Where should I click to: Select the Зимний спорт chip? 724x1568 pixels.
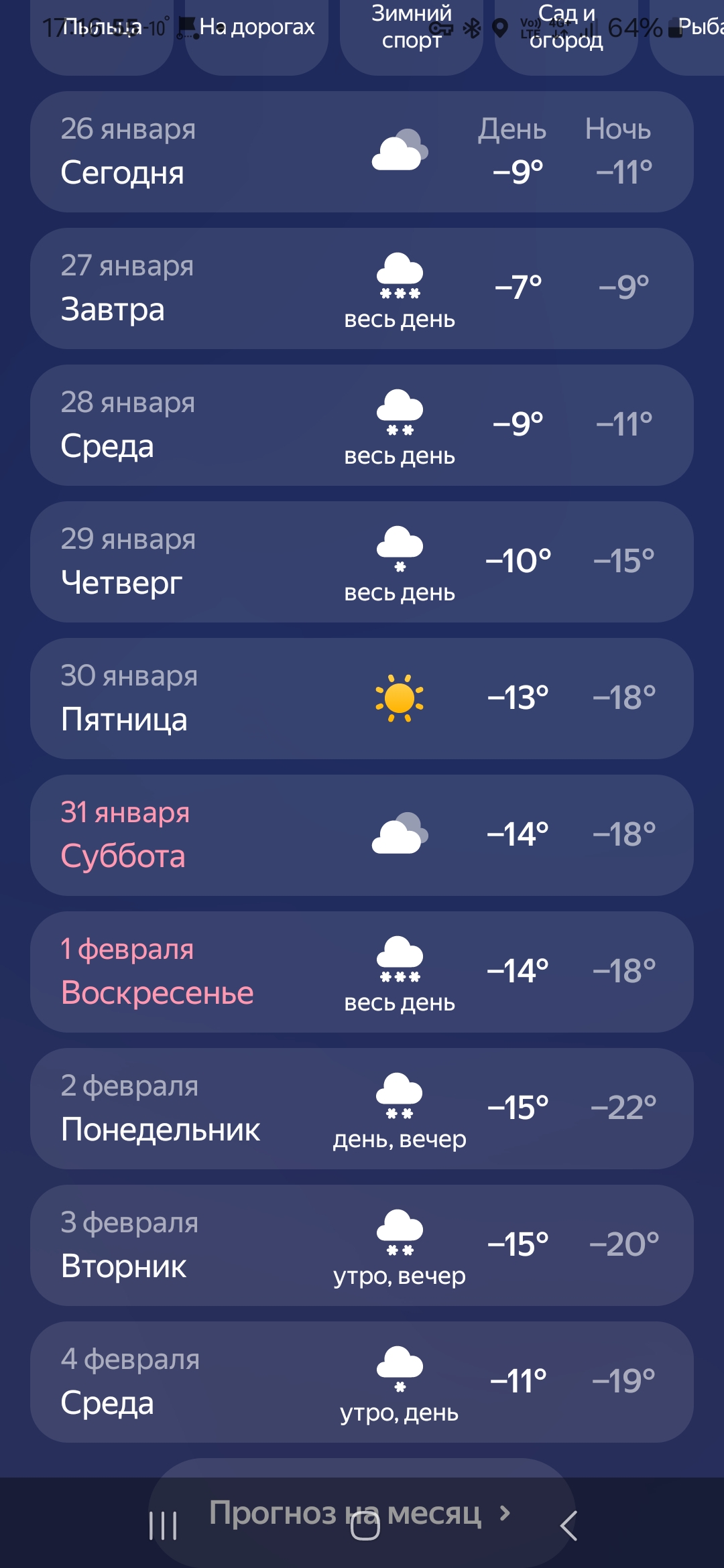coord(411,28)
